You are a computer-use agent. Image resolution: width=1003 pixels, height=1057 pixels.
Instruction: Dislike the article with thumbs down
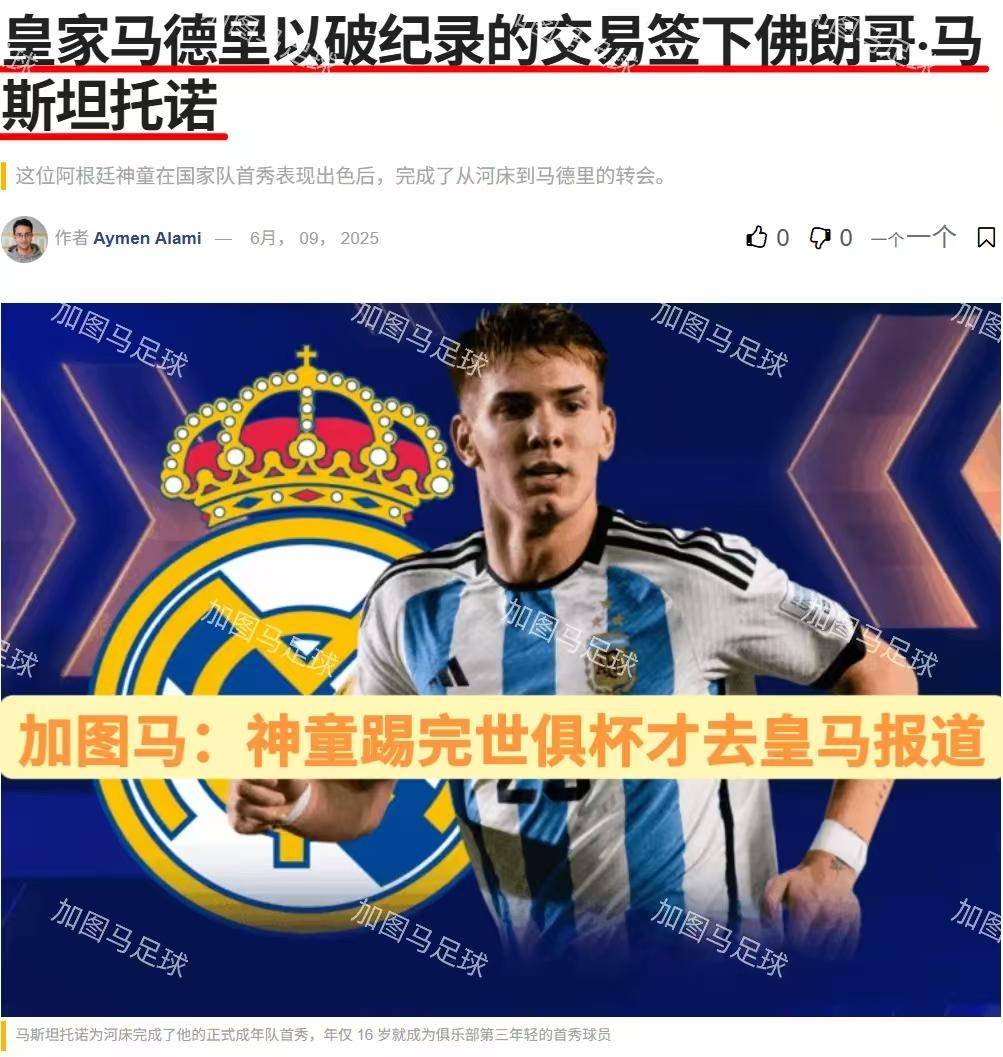820,238
